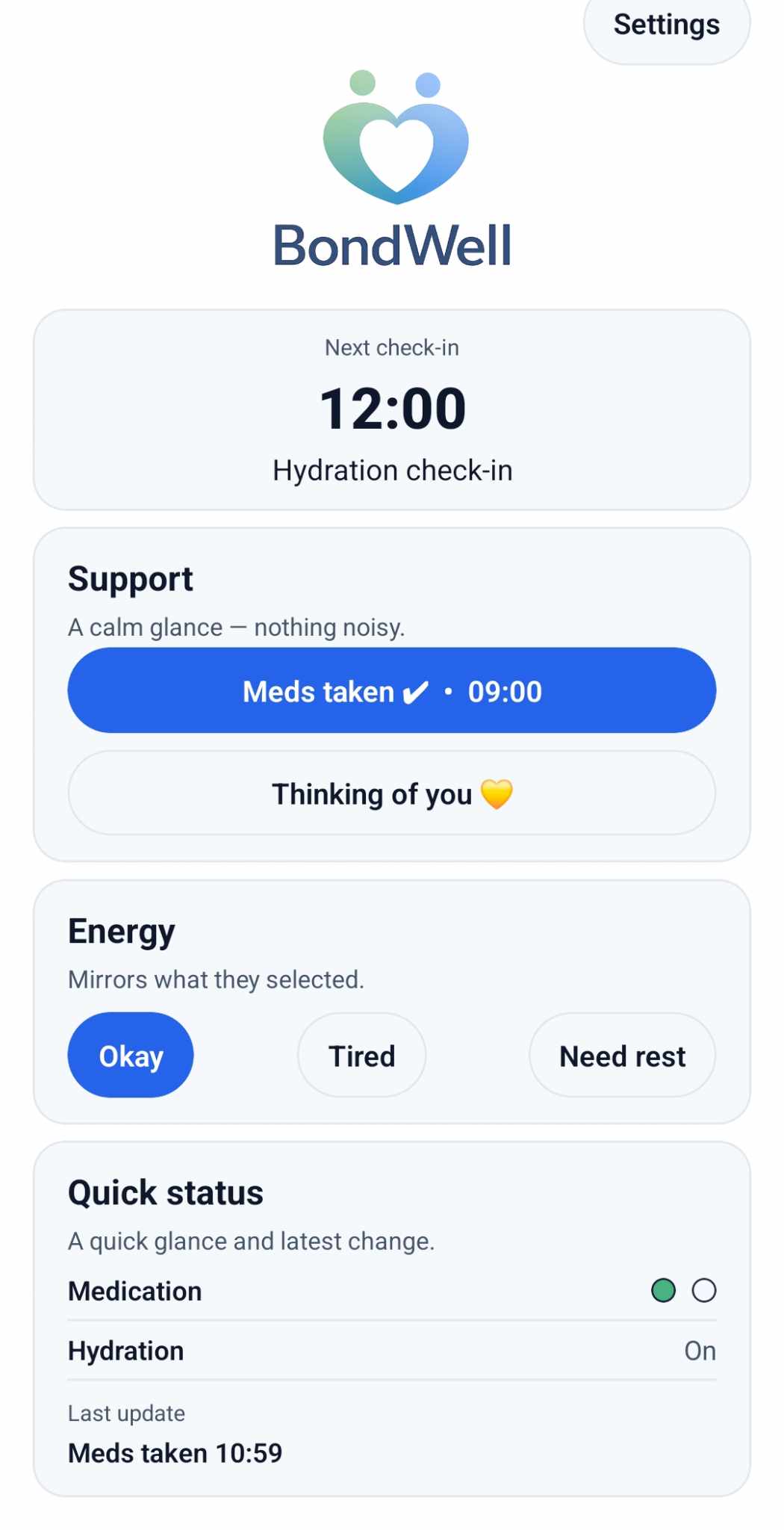Select the Okay energy chip
The height and width of the screenshot is (1530, 784).
(131, 1055)
